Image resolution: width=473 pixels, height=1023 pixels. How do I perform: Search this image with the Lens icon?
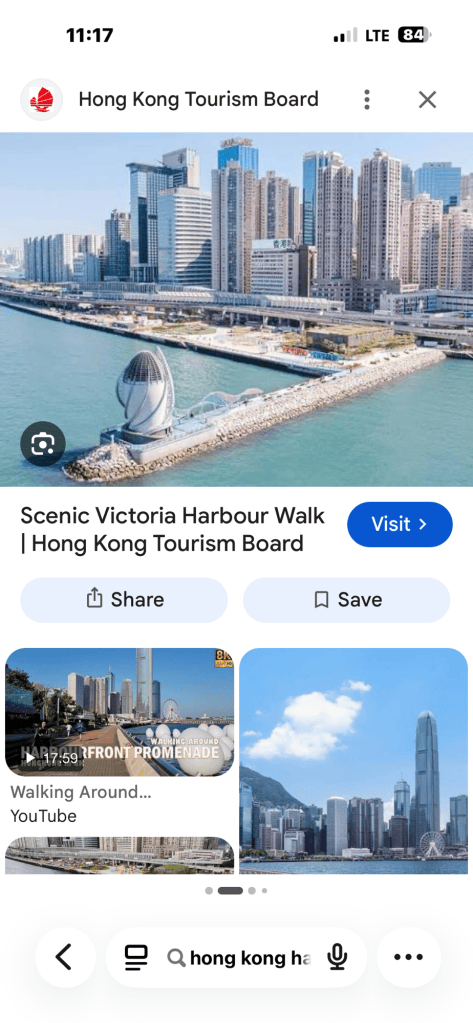43,444
